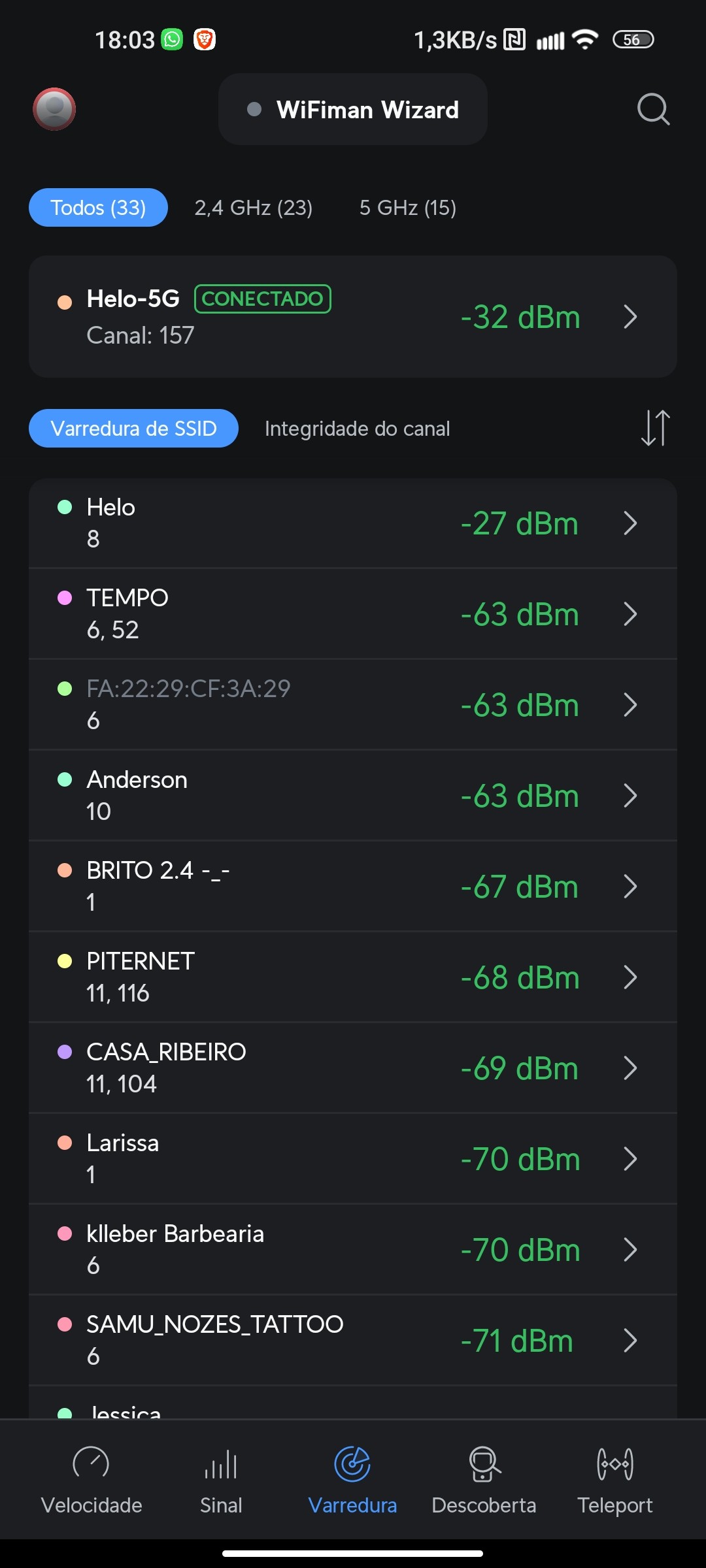Select the Varredura de SSID view

(x=133, y=429)
